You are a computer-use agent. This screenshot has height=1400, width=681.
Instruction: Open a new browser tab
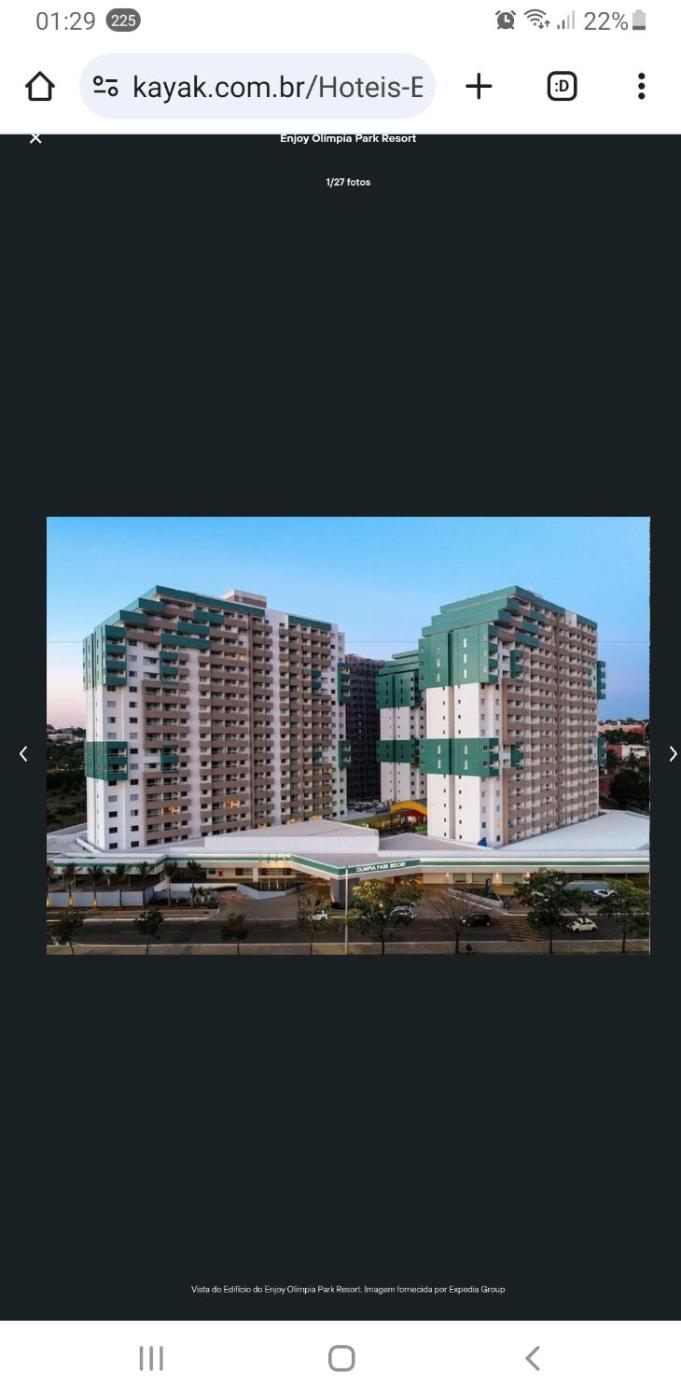click(x=479, y=87)
